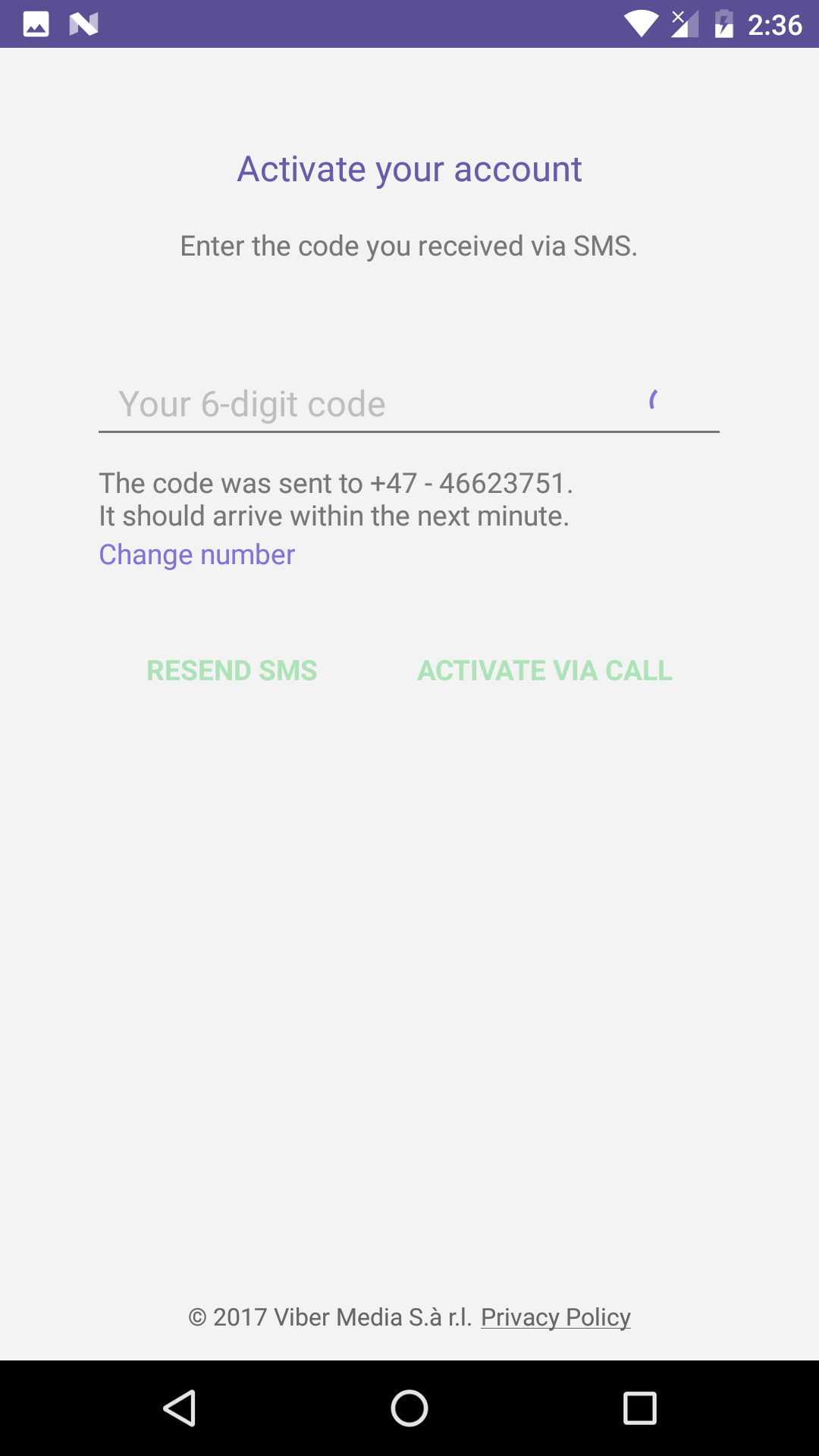Tap the Change number link
This screenshot has width=819, height=1456.
pyautogui.click(x=196, y=554)
